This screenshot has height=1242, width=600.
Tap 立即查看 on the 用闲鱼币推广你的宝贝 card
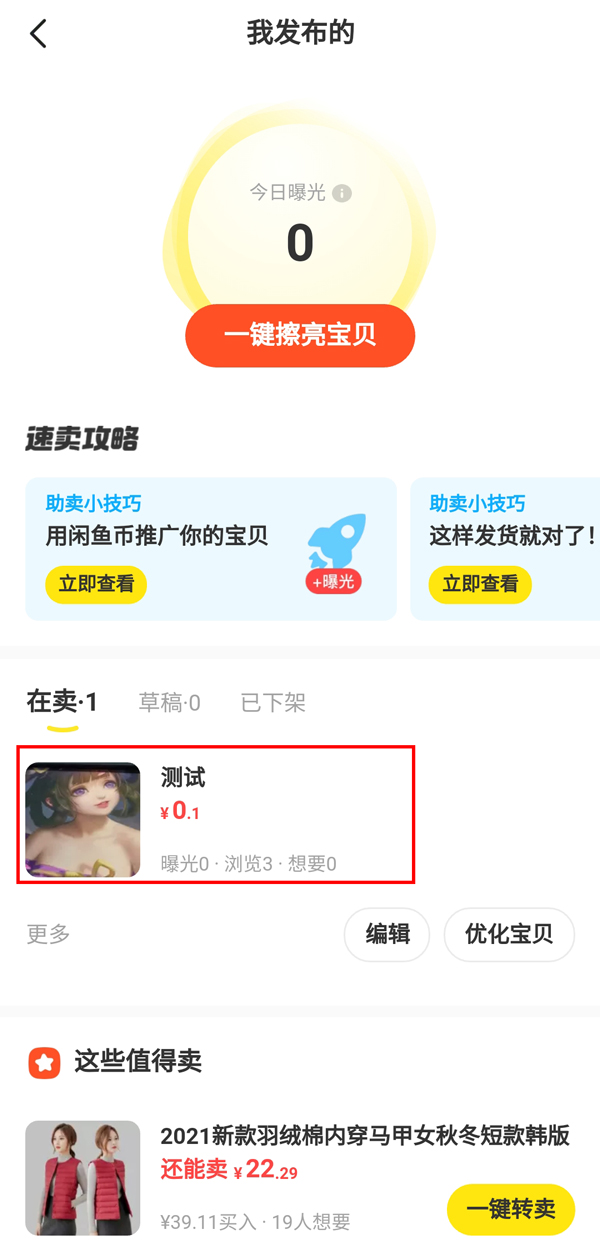(96, 585)
